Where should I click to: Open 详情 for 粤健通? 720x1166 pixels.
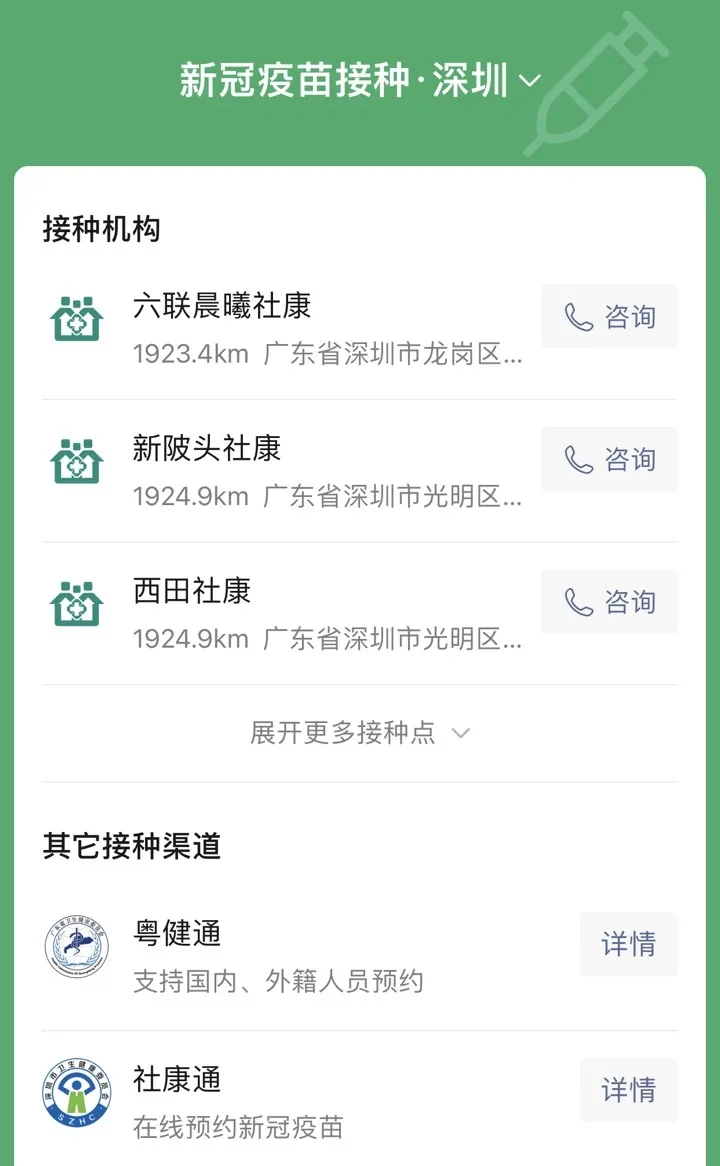pyautogui.click(x=628, y=944)
